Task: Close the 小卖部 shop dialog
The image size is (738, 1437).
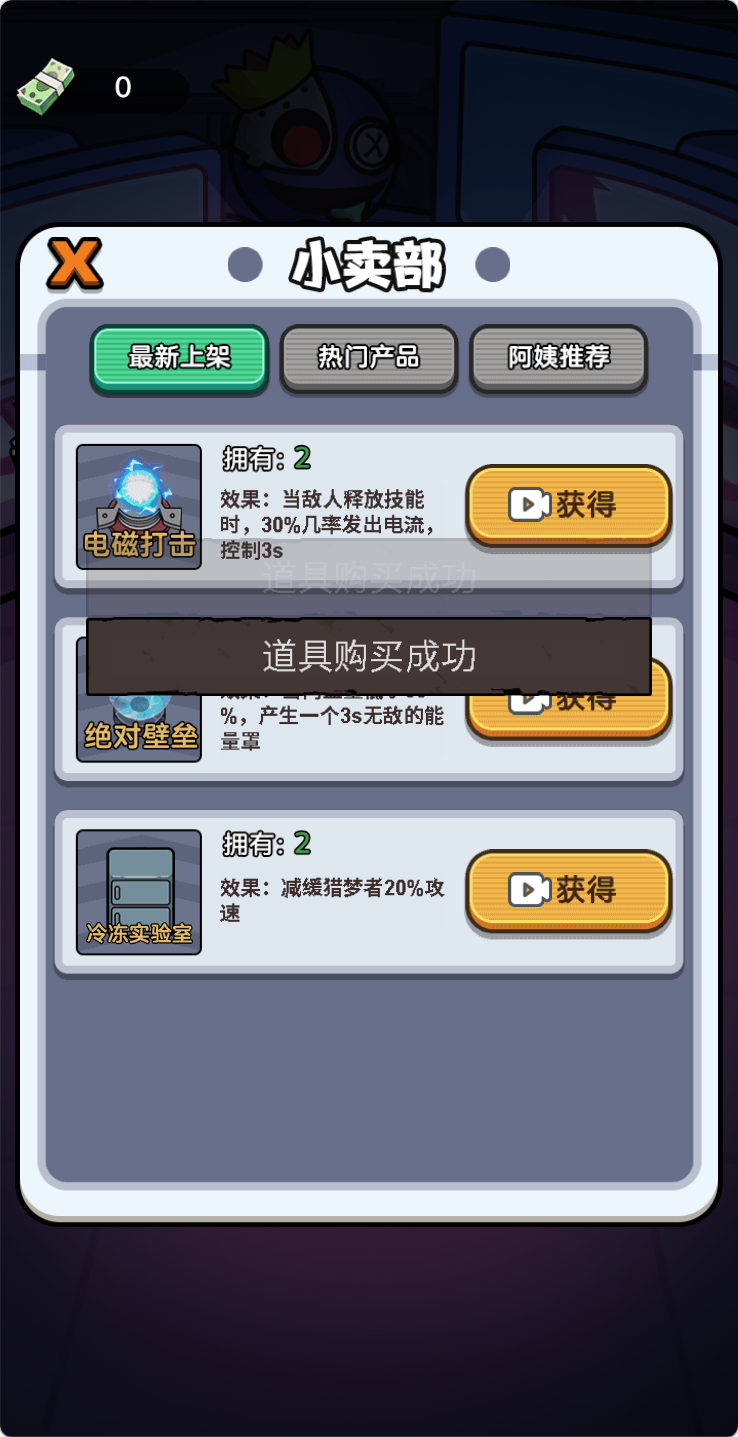Action: pyautogui.click(x=75, y=264)
